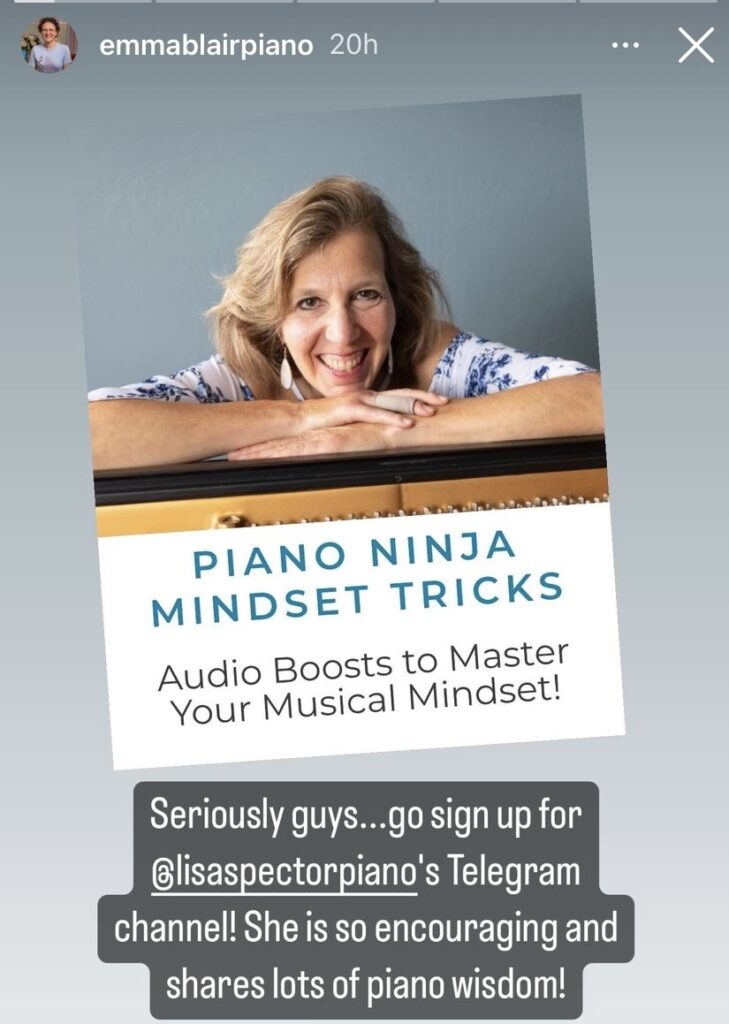Open the emmablairpiano username link
The image size is (729, 1024).
(x=206, y=47)
